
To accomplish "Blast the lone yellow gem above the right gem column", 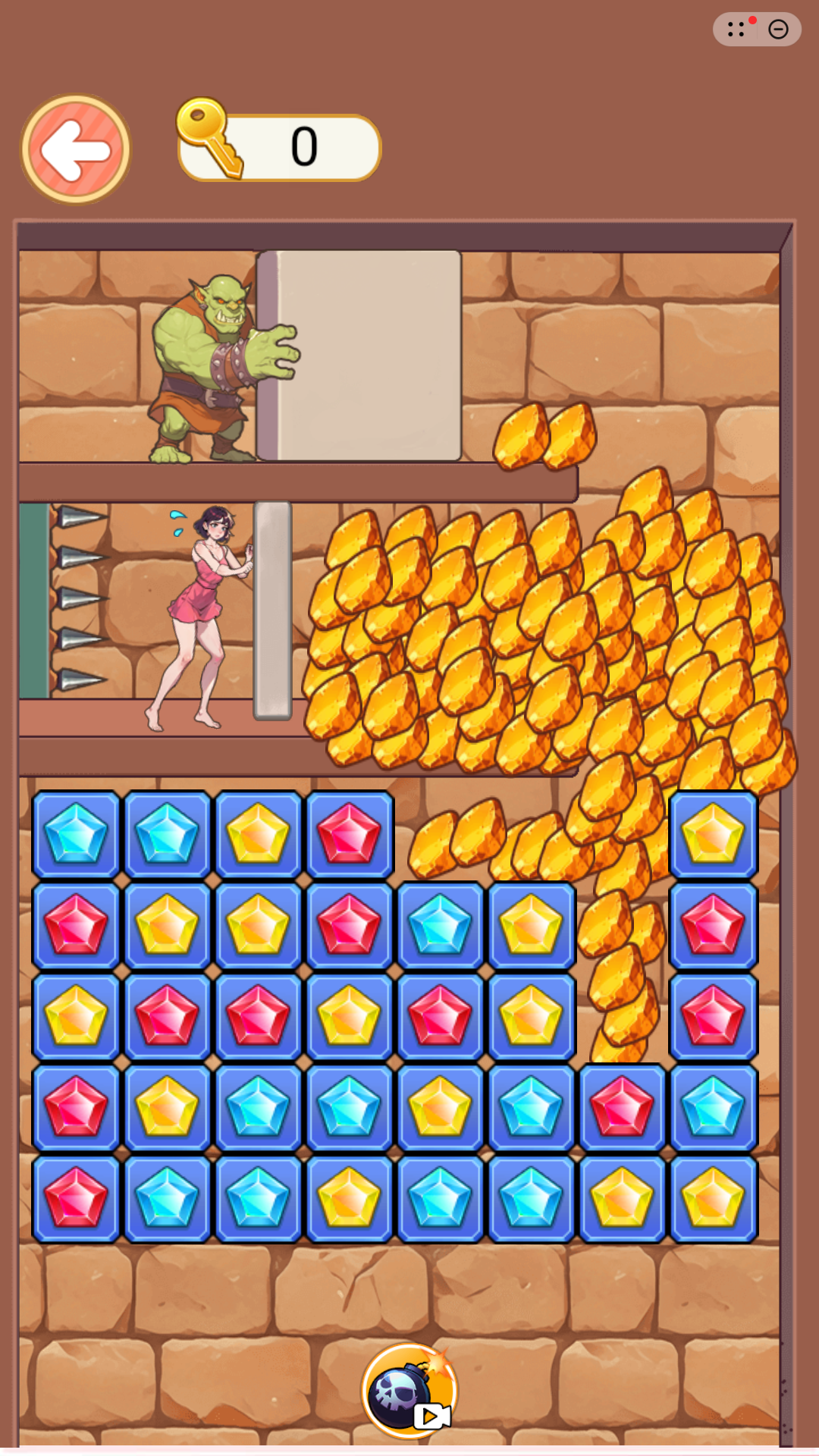I will (713, 834).
